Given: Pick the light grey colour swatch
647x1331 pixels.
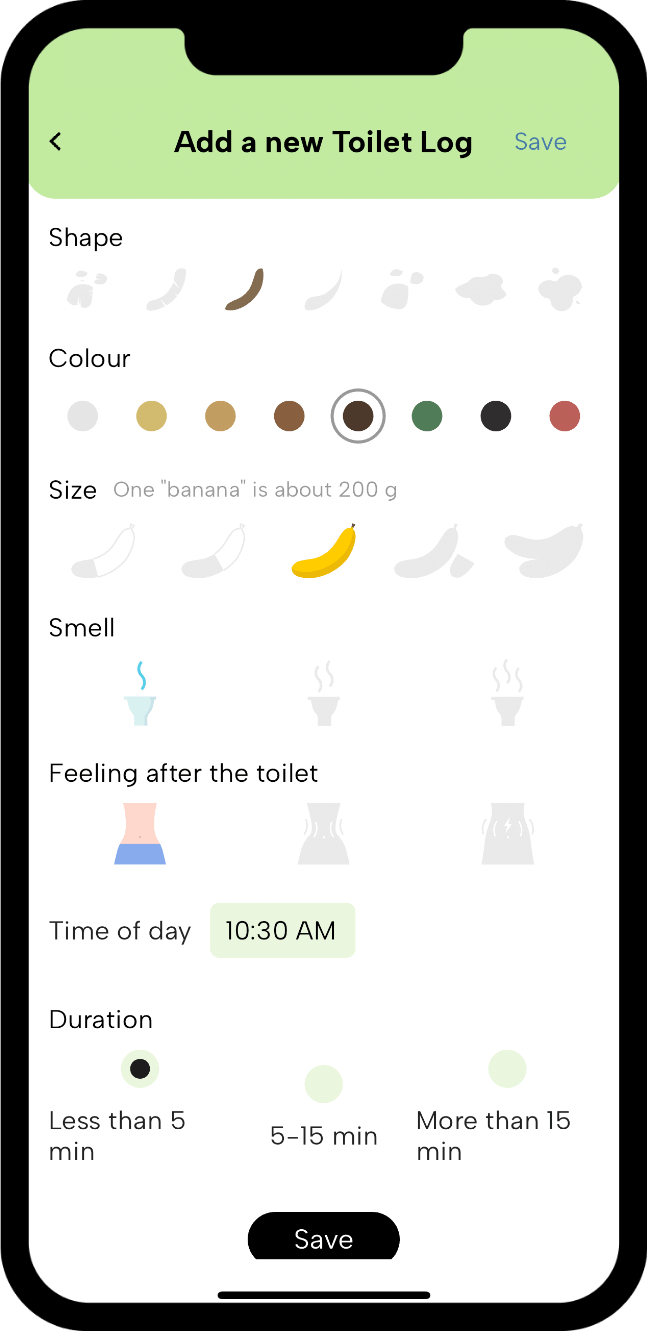Looking at the screenshot, I should tap(82, 416).
